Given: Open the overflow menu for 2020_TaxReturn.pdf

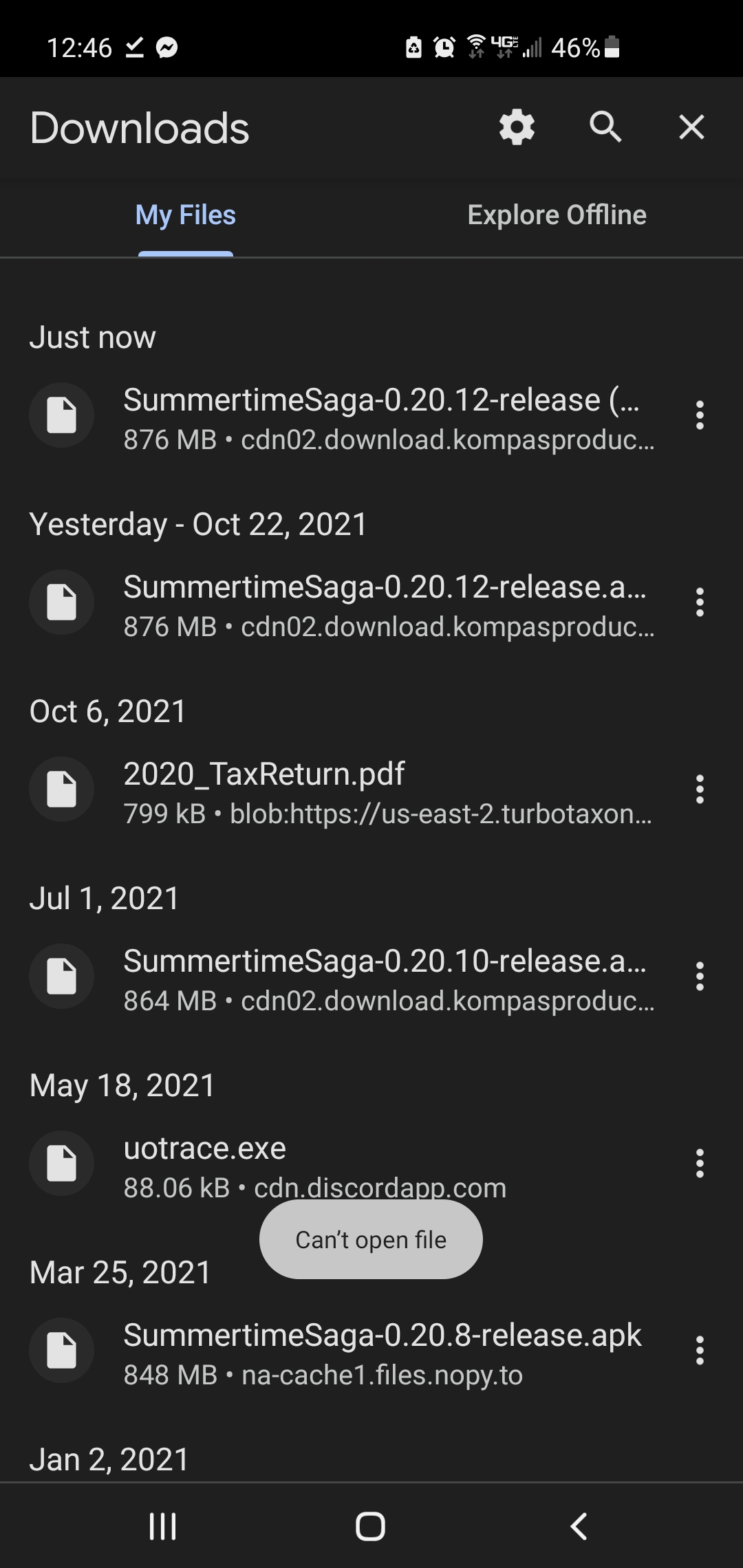Looking at the screenshot, I should (700, 790).
